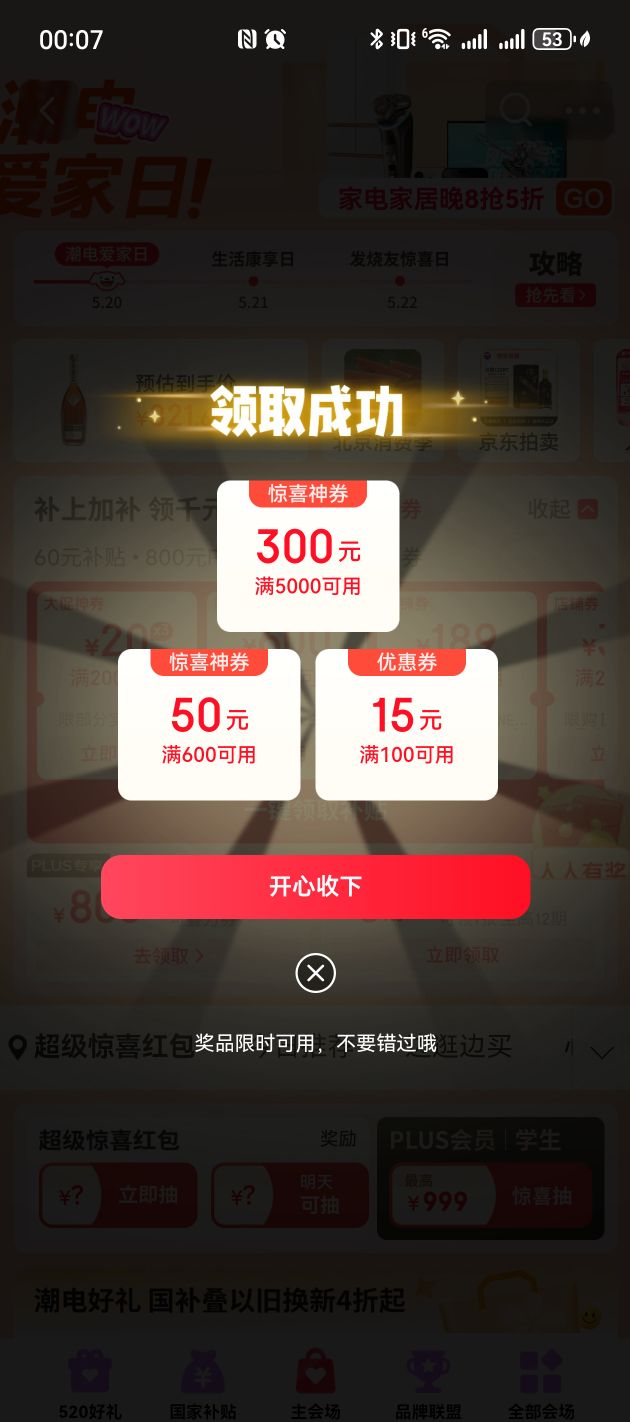Viewport: 630px width, 1422px height.
Task: Tap the 开心收下 button
Action: click(x=315, y=886)
